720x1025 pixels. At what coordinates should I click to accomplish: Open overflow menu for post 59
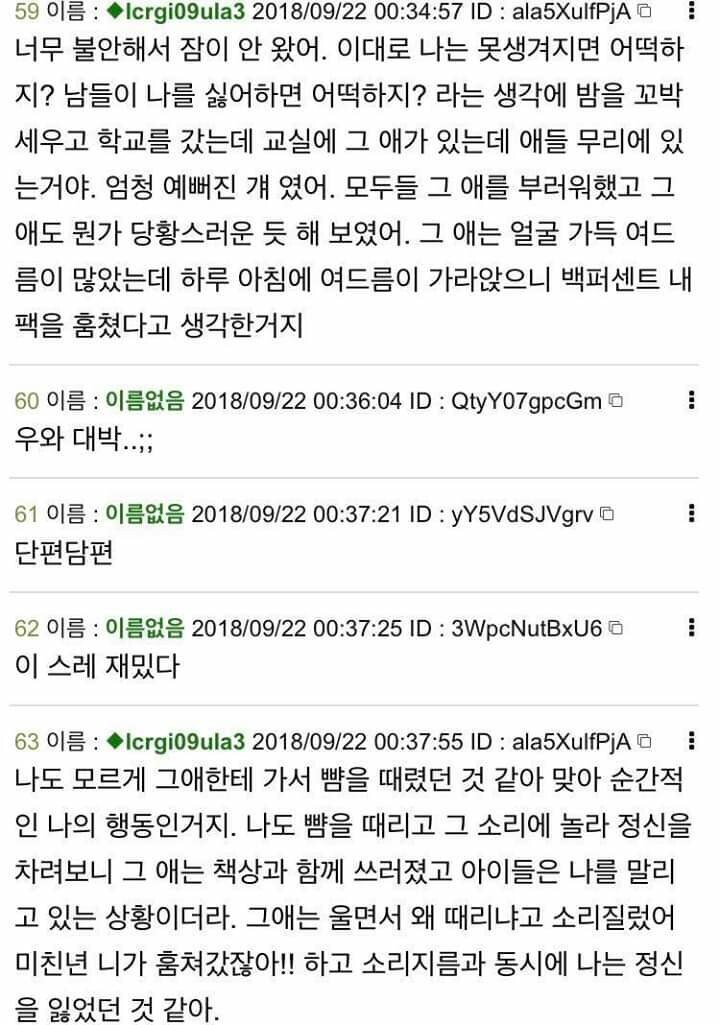(x=693, y=12)
